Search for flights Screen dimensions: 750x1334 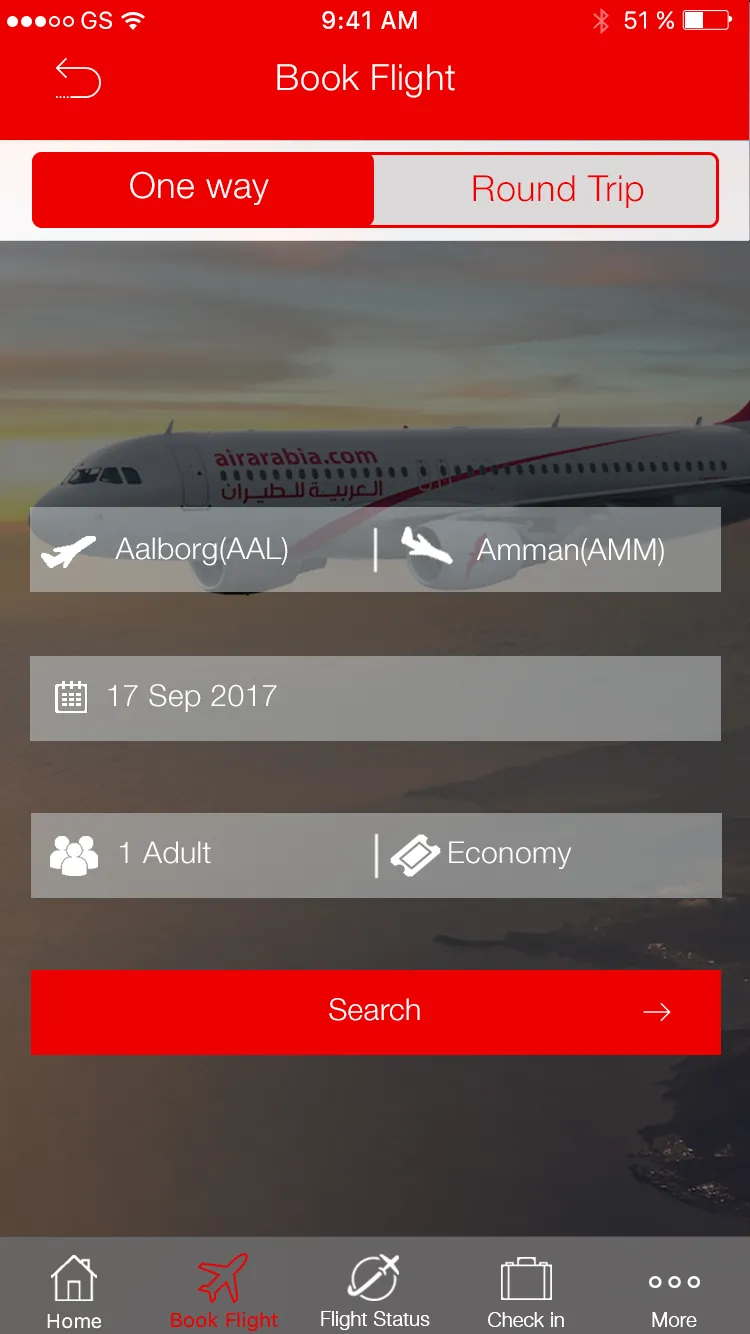pos(375,1011)
